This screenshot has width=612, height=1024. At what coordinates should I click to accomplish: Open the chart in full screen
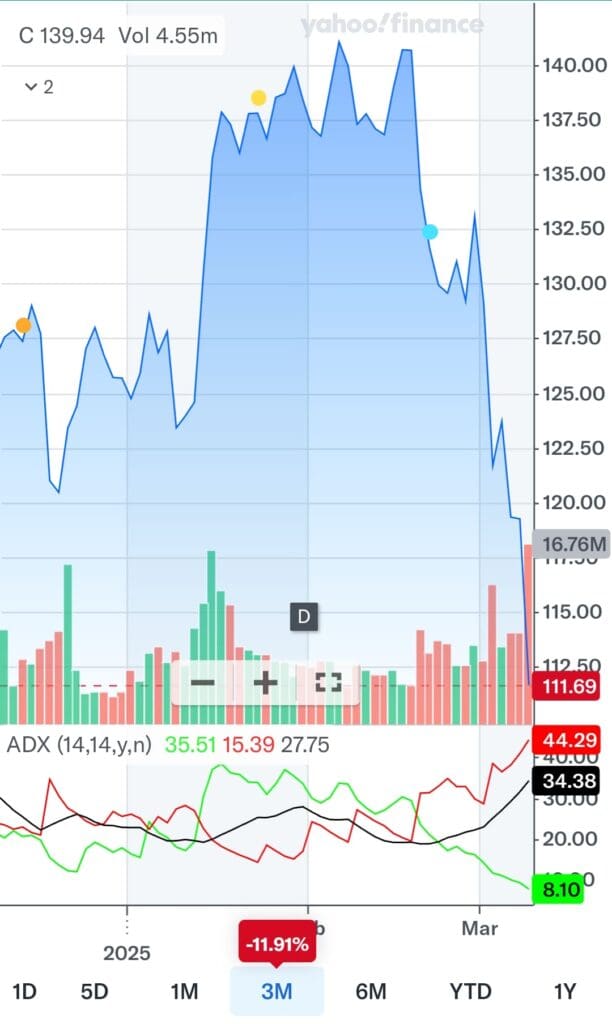[x=328, y=682]
